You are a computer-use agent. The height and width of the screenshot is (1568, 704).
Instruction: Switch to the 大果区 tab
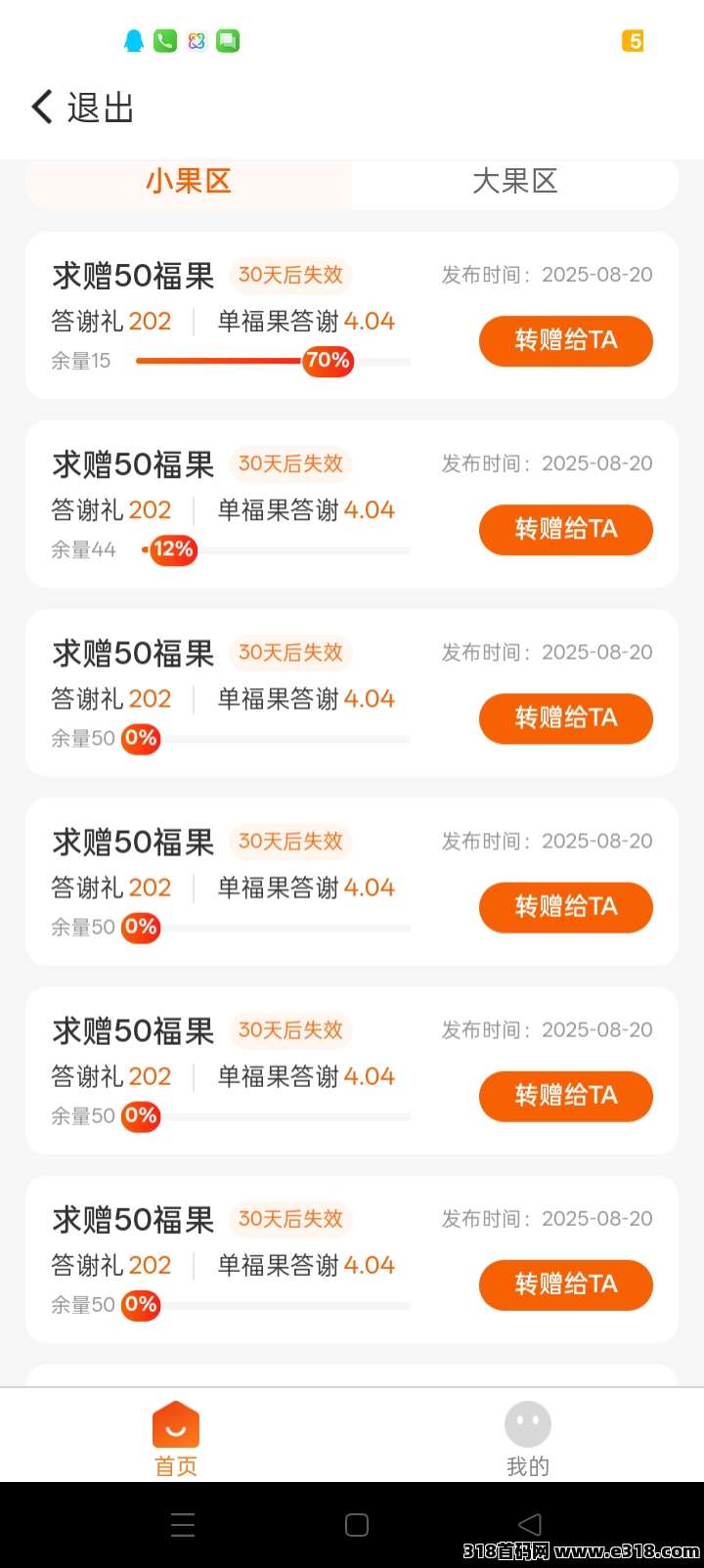tap(514, 182)
